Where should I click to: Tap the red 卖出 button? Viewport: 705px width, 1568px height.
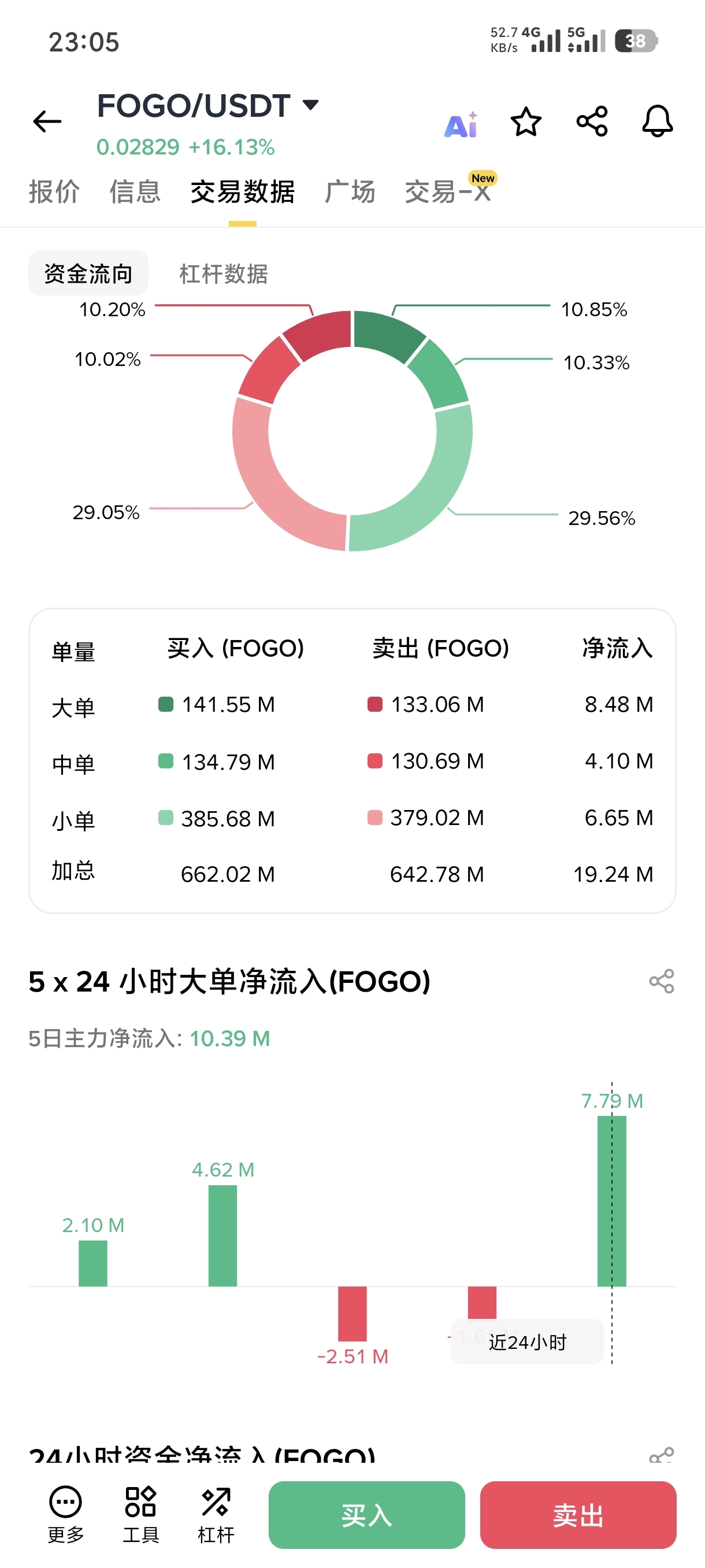578,1514
